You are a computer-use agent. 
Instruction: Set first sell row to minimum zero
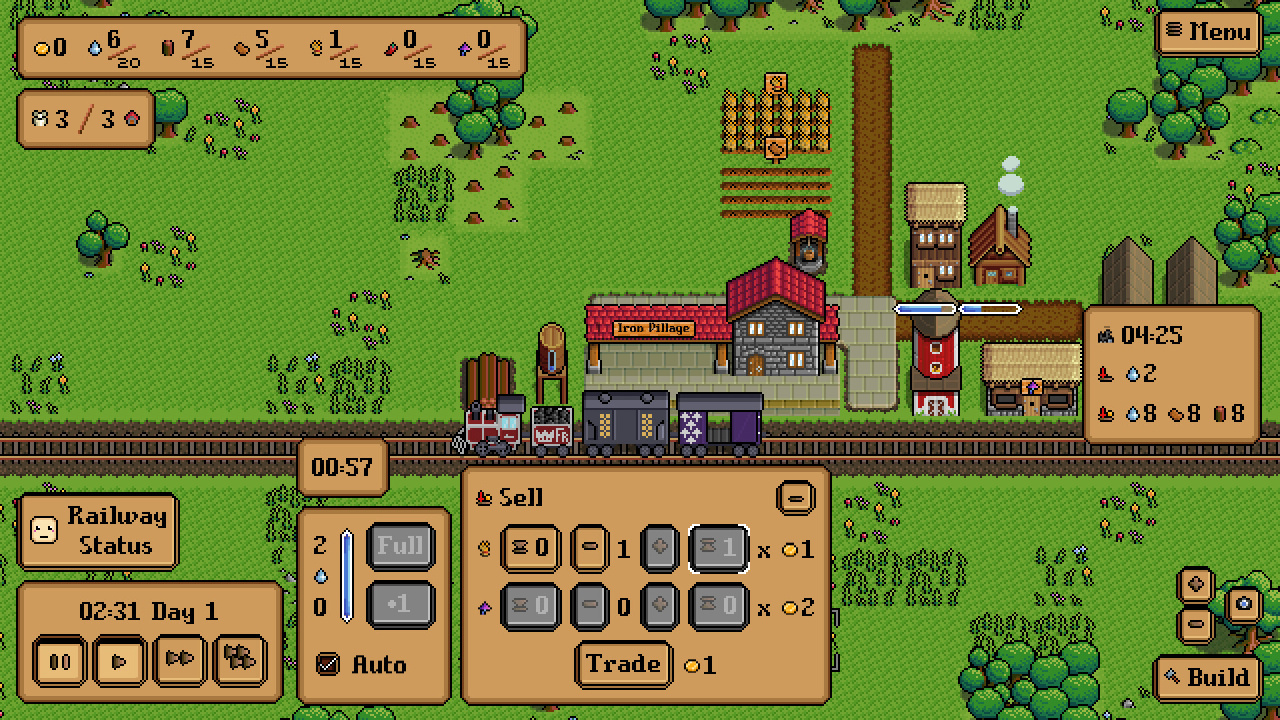(x=530, y=549)
